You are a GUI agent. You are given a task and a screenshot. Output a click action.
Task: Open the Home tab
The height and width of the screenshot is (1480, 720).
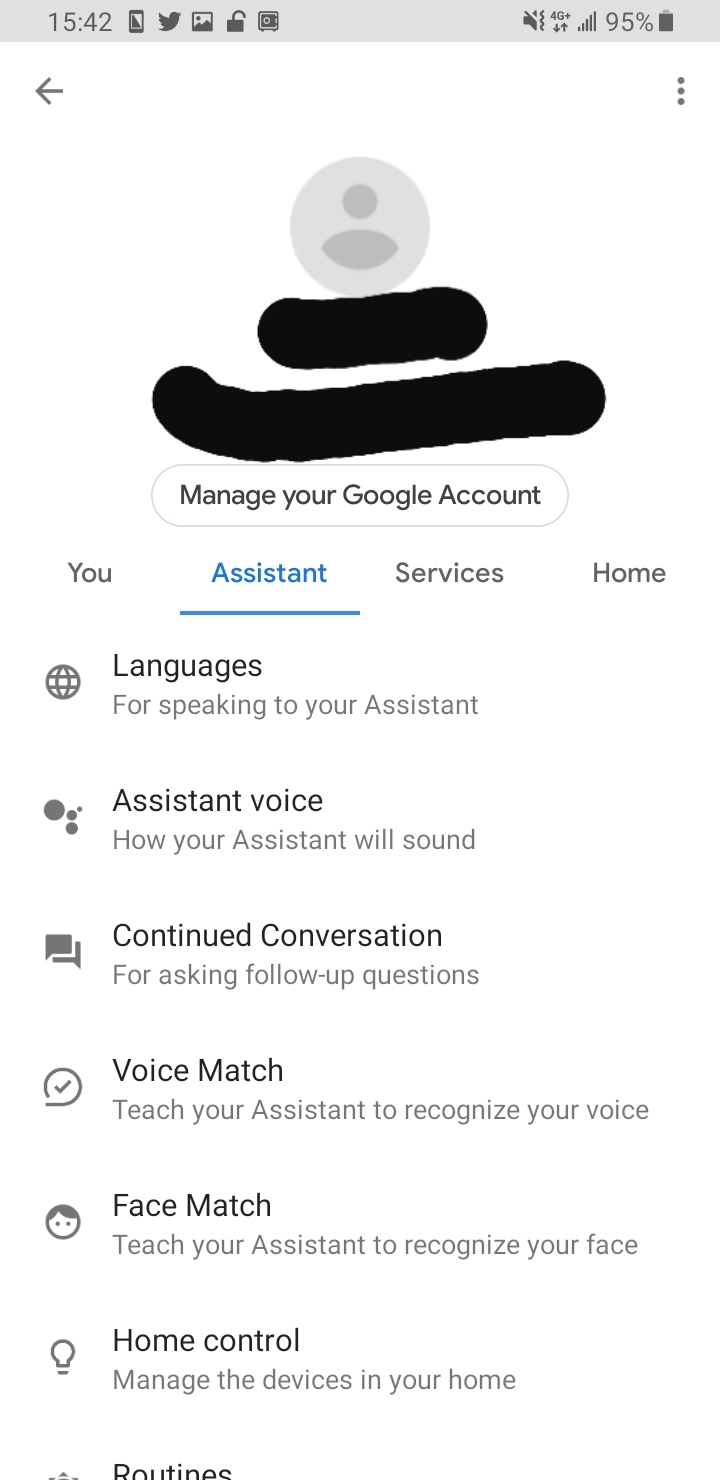pos(629,573)
